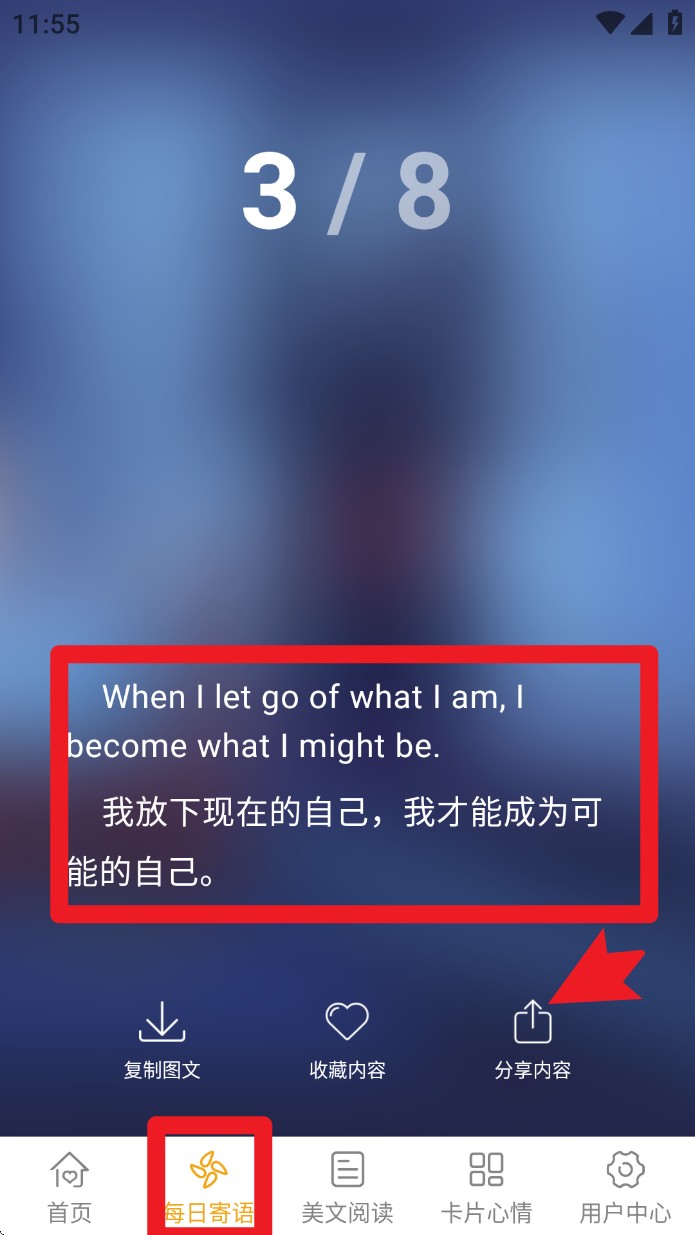This screenshot has width=695, height=1235.
Task: Share the quote using 分享内容
Action: click(532, 1038)
